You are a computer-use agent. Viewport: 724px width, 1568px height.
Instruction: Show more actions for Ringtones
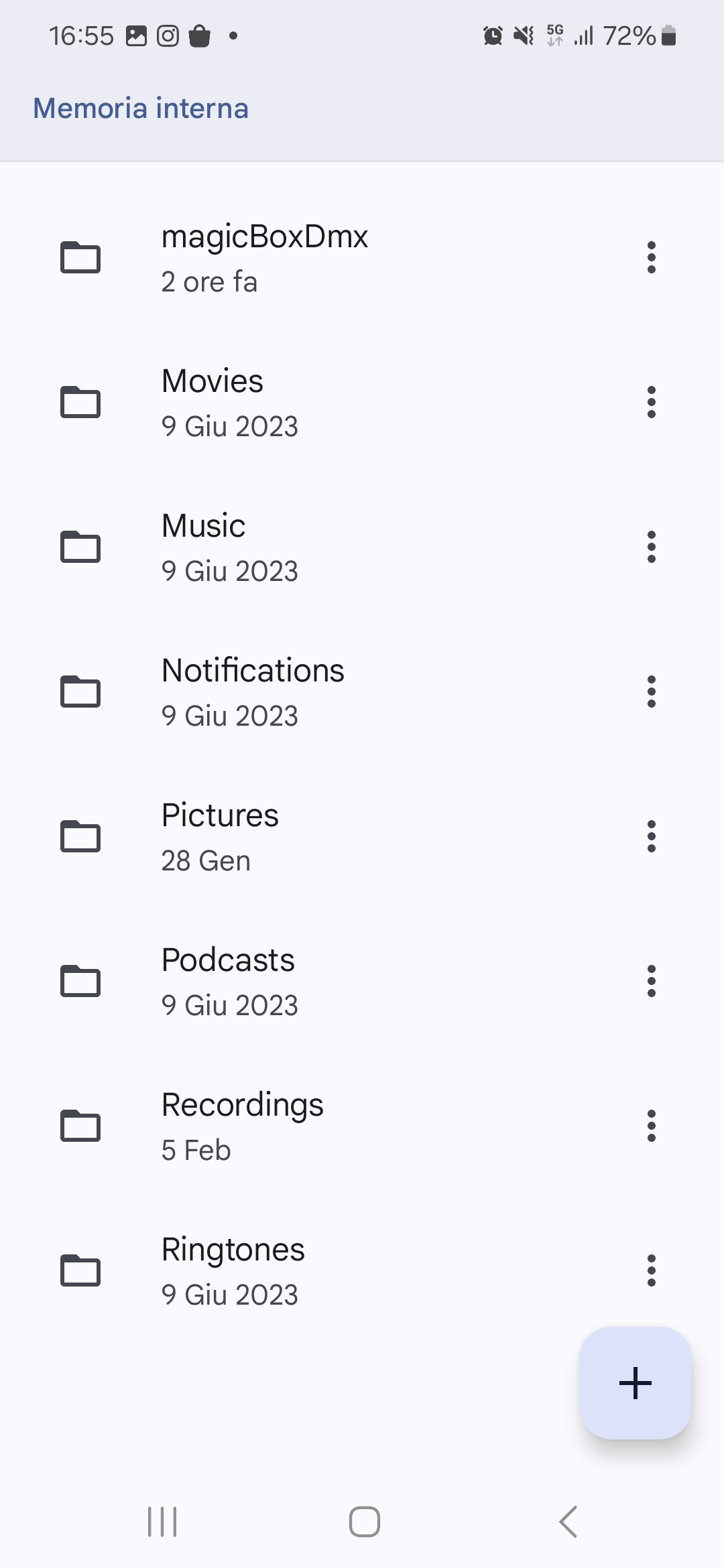[x=651, y=1270]
